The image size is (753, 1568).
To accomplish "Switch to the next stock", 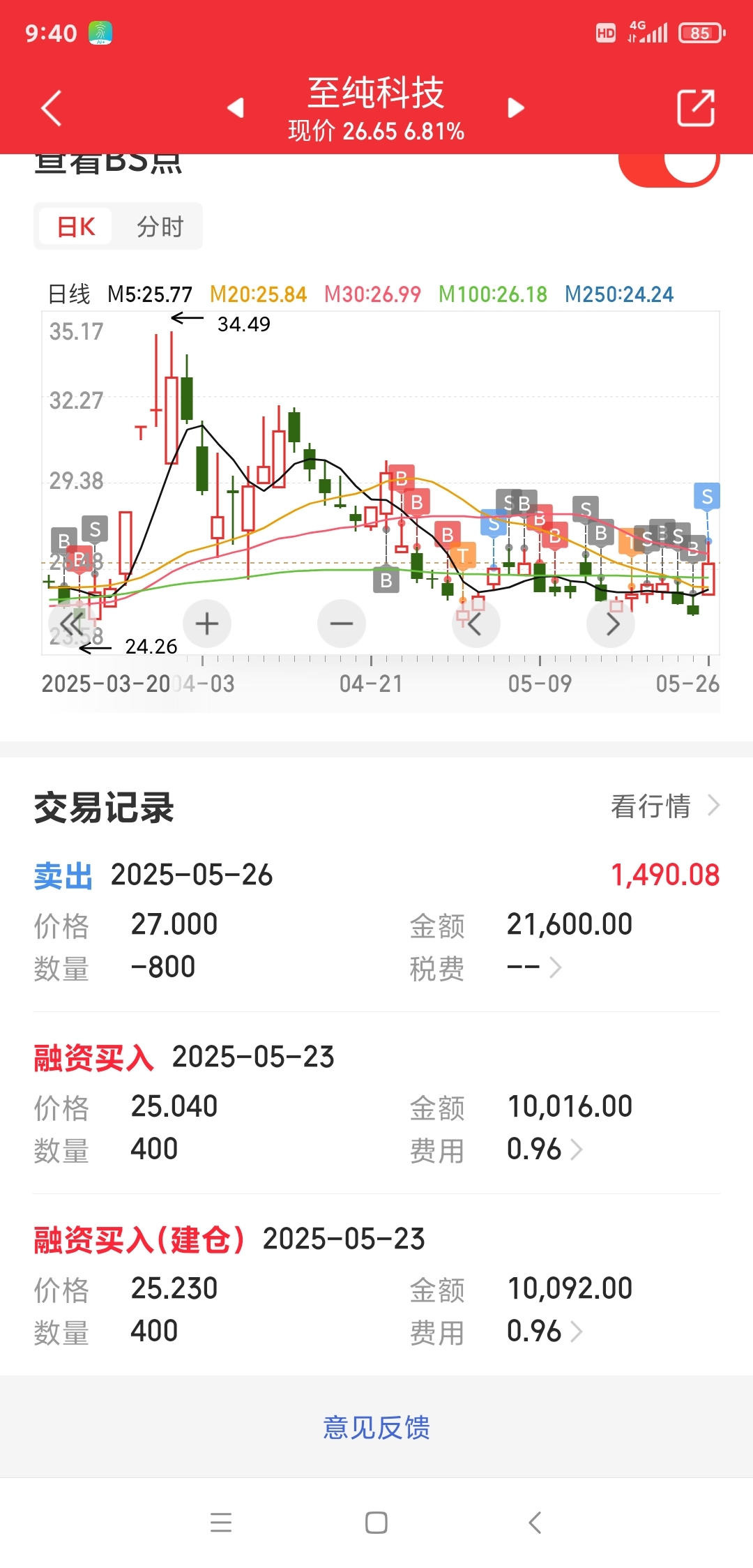I will (516, 108).
